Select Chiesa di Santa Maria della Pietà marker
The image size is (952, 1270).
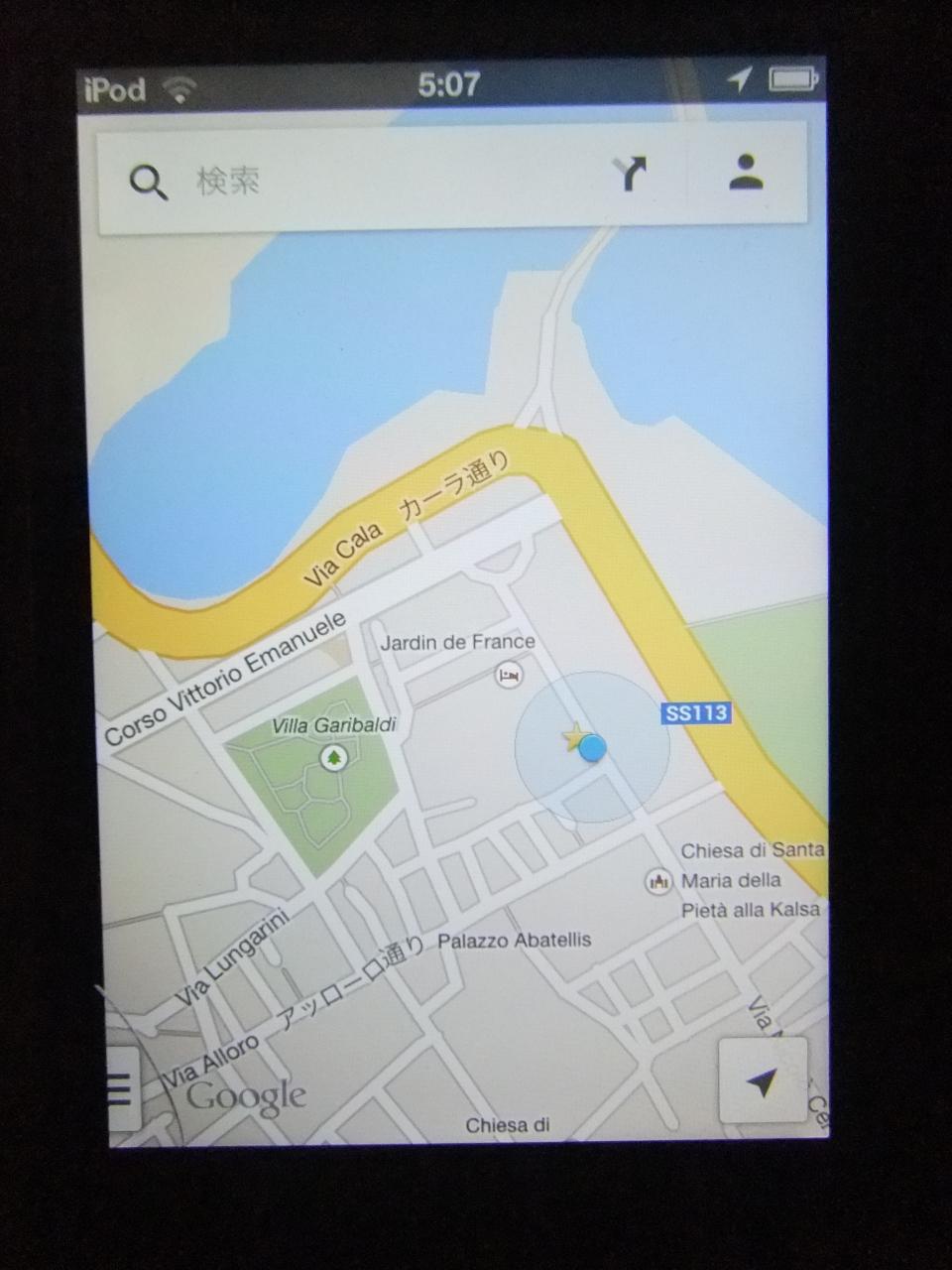pyautogui.click(x=656, y=880)
